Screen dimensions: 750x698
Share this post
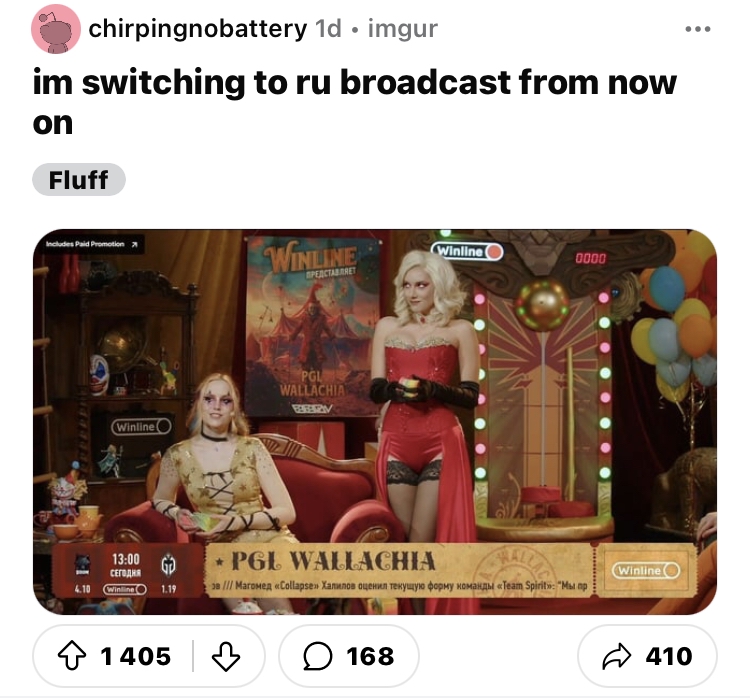(x=647, y=656)
